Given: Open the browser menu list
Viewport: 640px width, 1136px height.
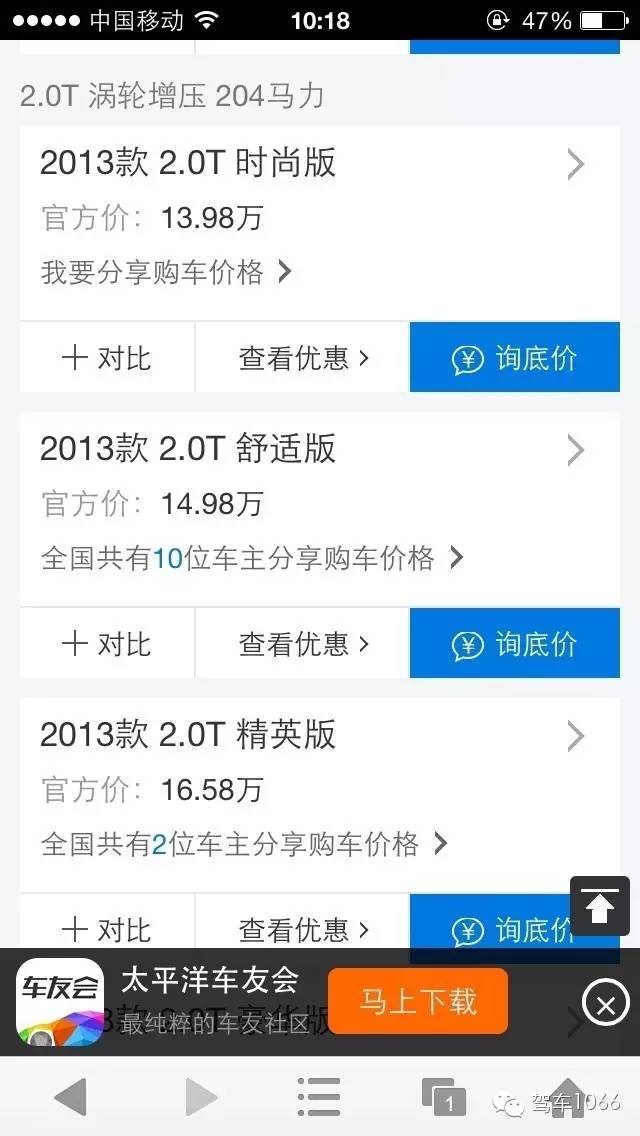Looking at the screenshot, I should coord(319,1098).
